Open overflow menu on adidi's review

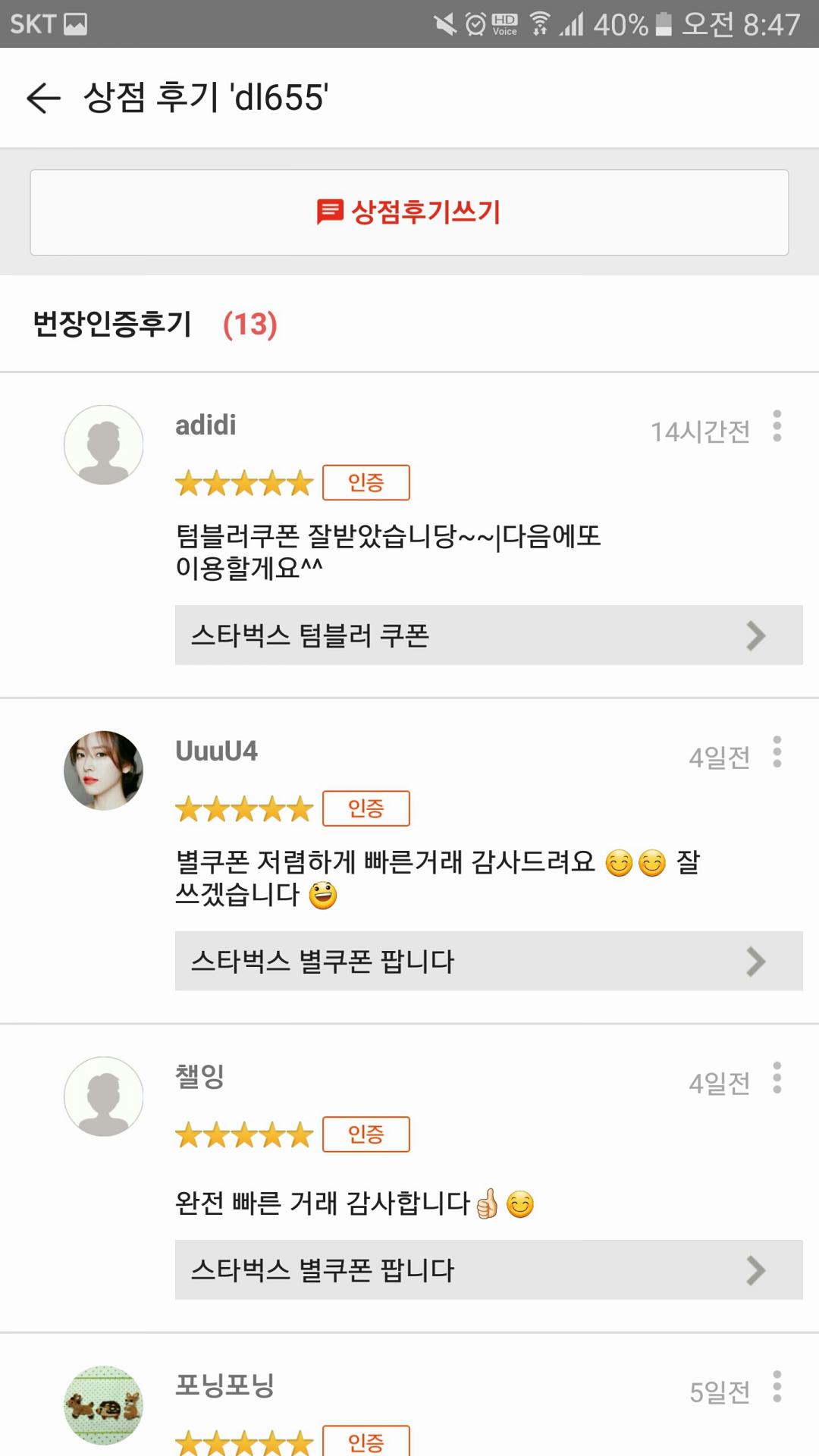[777, 426]
